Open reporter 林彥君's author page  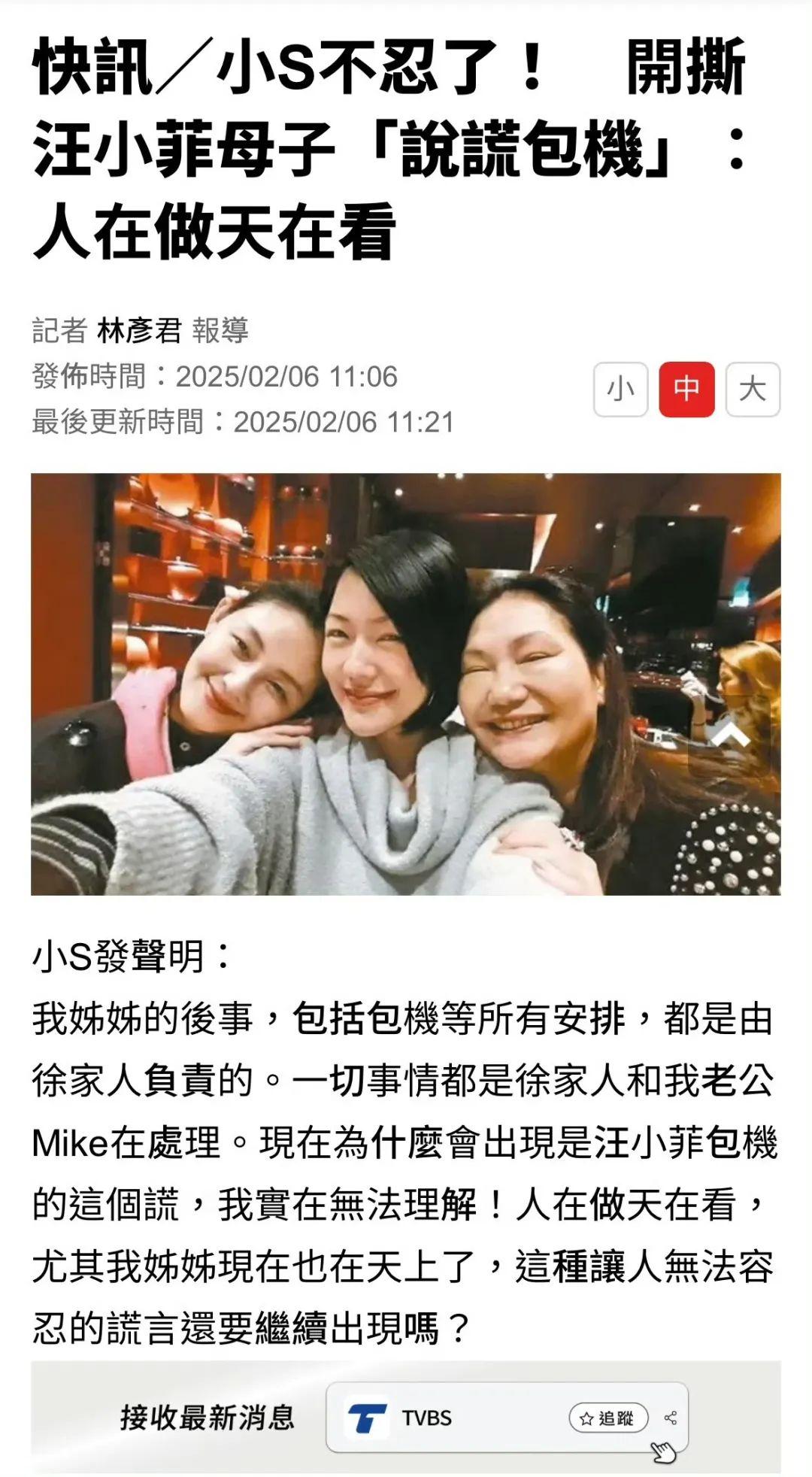tap(140, 330)
